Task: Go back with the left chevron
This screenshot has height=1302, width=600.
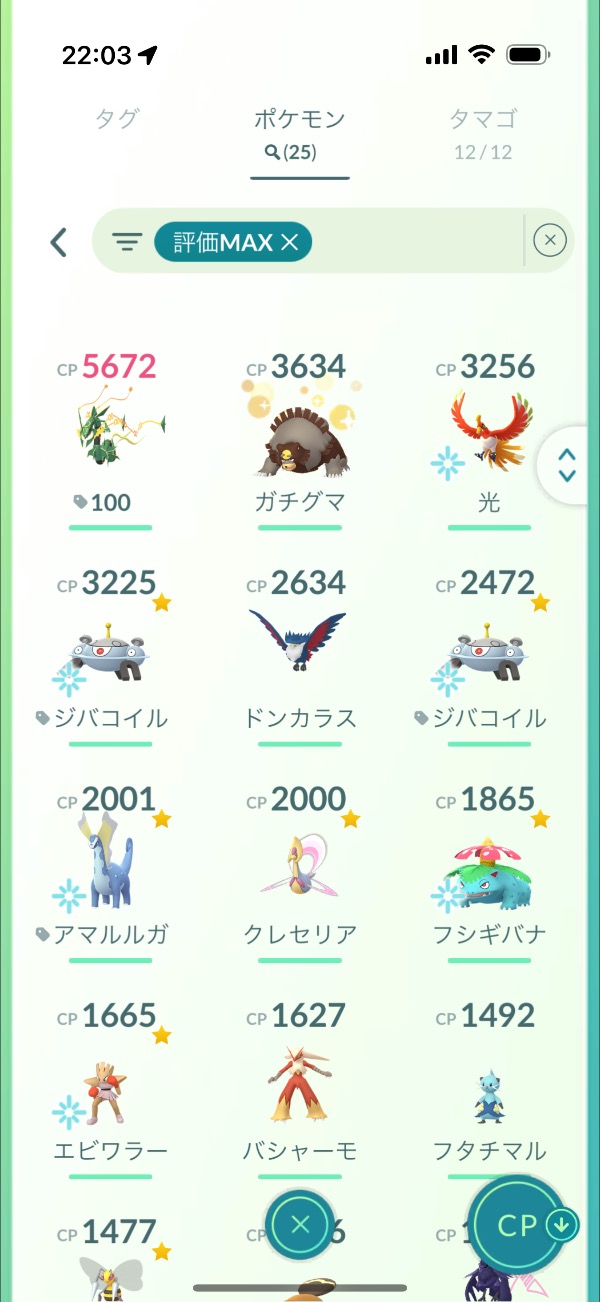Action: pos(59,242)
